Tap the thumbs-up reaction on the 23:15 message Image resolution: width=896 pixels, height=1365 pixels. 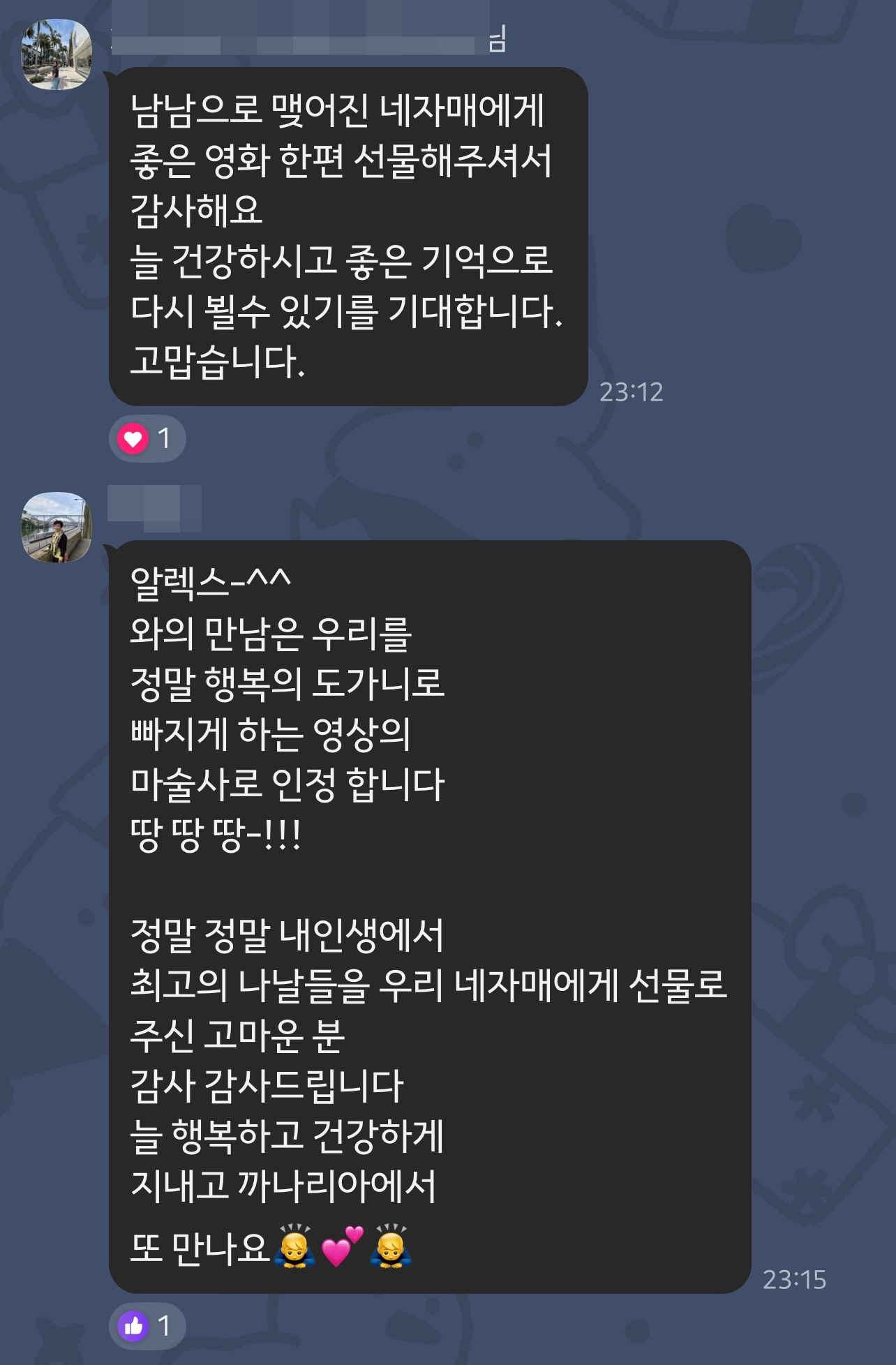point(147,1325)
